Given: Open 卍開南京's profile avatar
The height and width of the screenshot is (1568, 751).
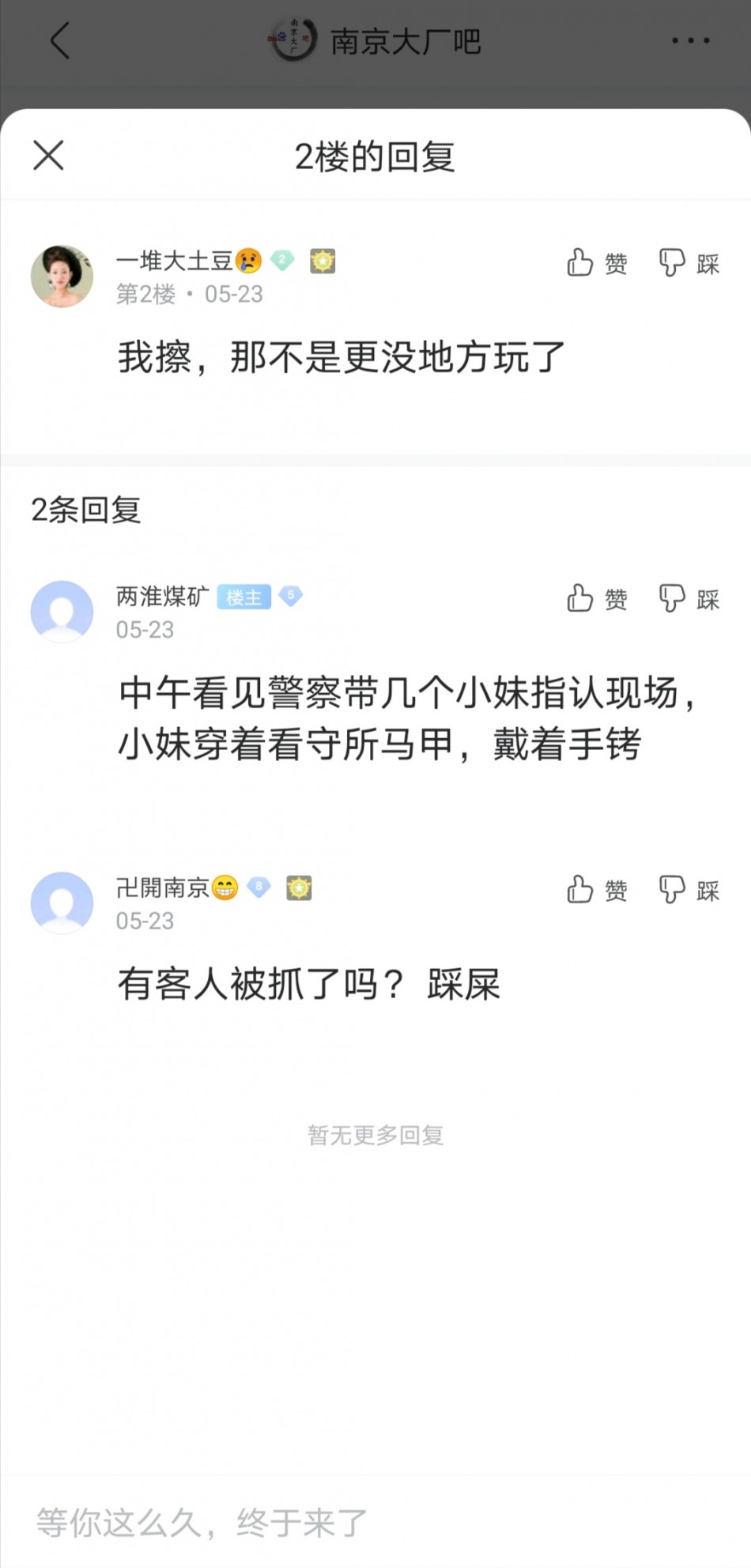Looking at the screenshot, I should pos(62,903).
